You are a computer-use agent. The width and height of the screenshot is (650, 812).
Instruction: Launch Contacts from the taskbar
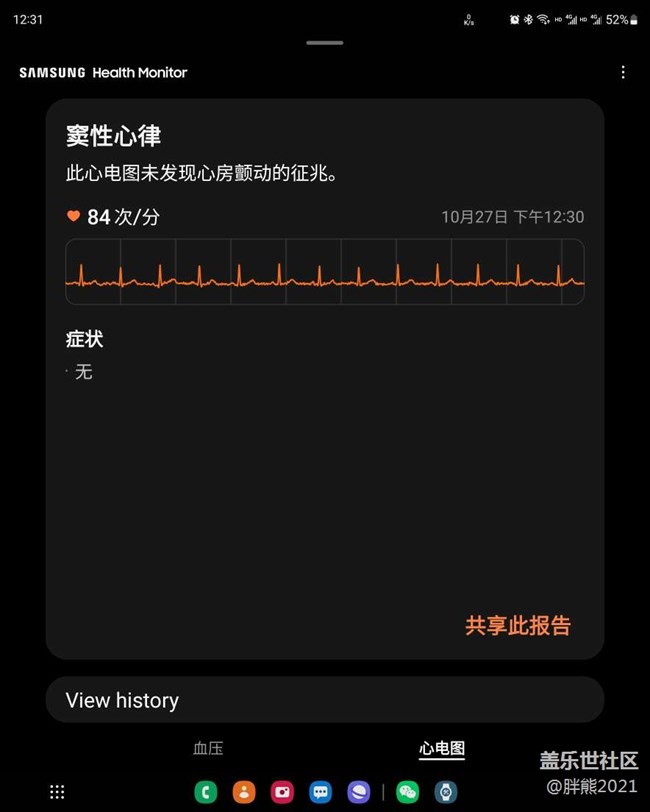(x=244, y=792)
